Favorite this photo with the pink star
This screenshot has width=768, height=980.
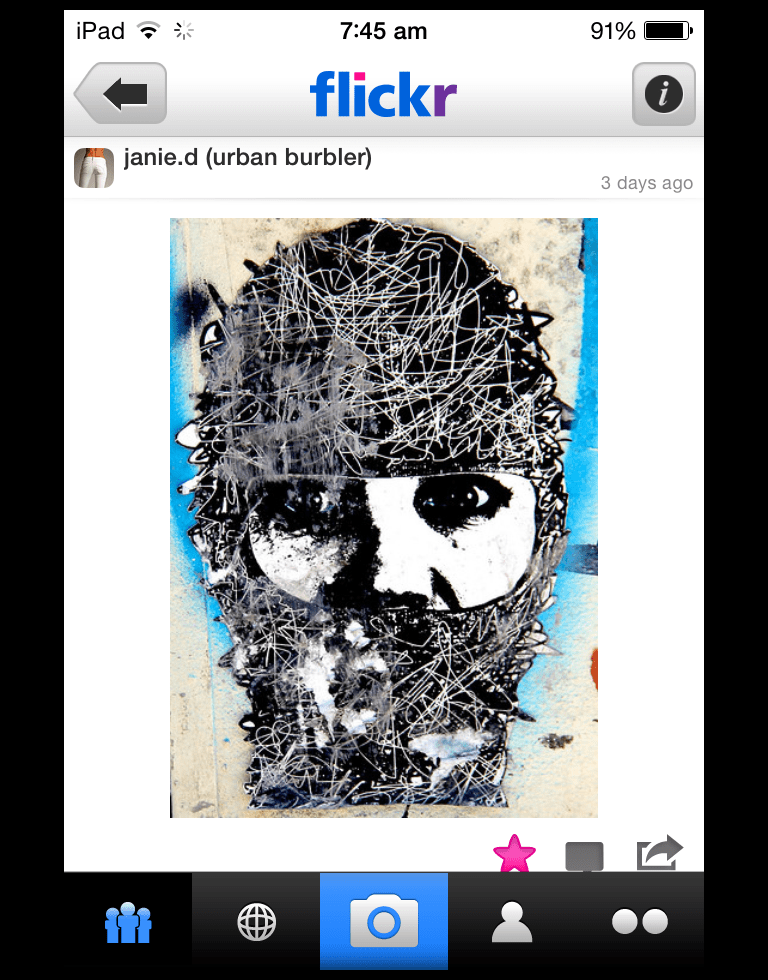coord(514,855)
